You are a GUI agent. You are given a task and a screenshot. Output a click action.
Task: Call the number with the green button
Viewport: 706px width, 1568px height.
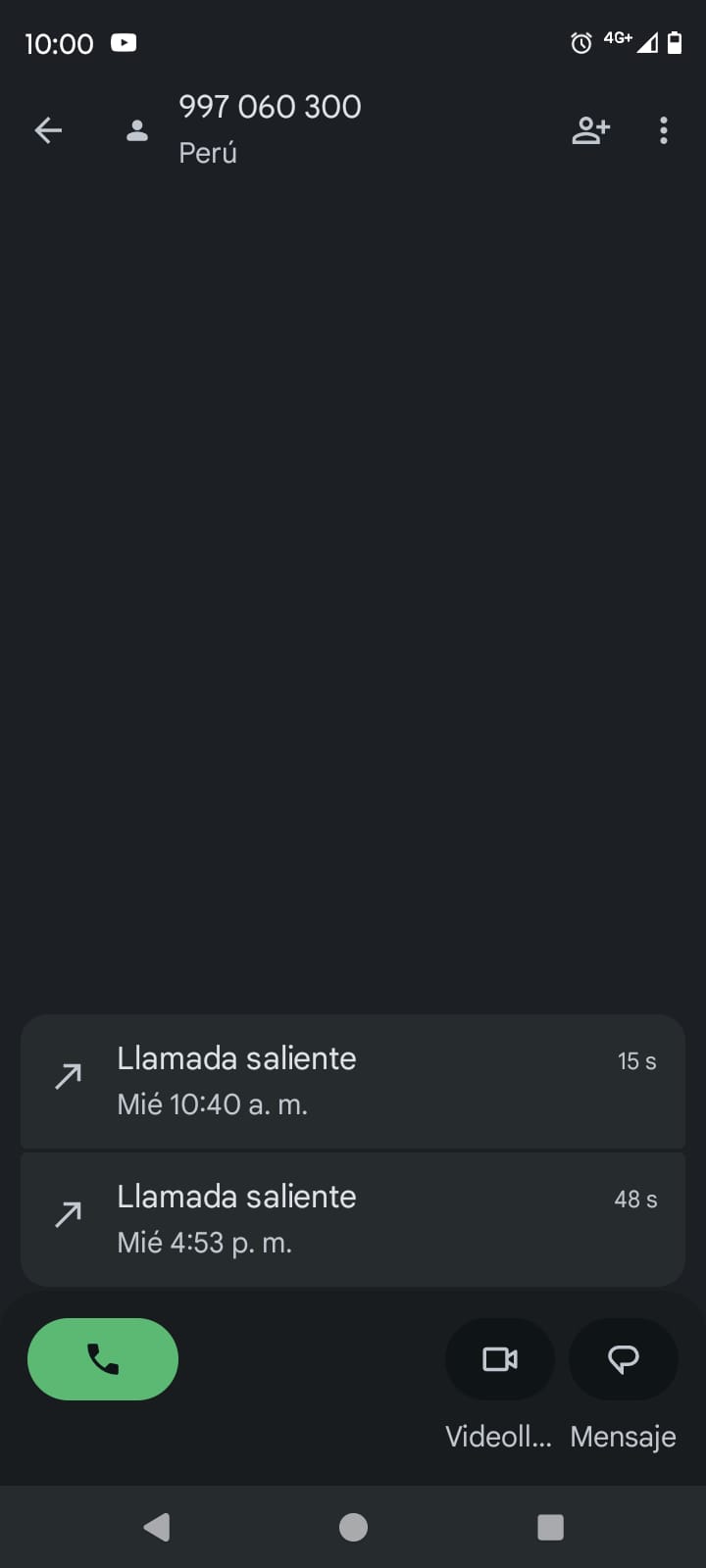103,1359
